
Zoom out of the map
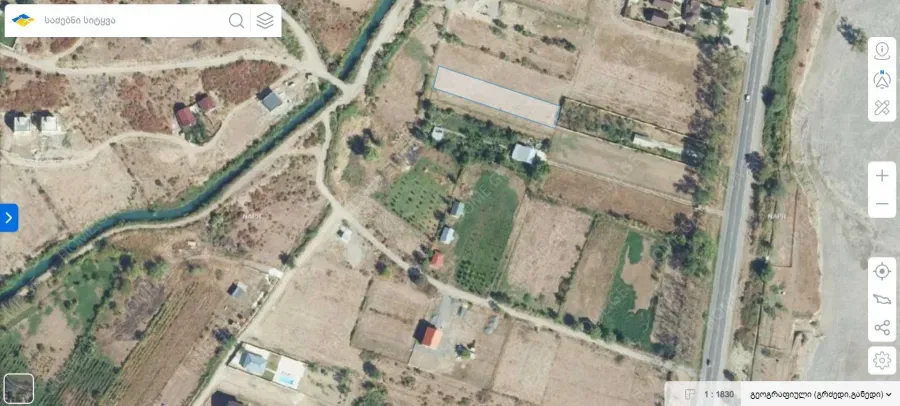pyautogui.click(x=882, y=204)
